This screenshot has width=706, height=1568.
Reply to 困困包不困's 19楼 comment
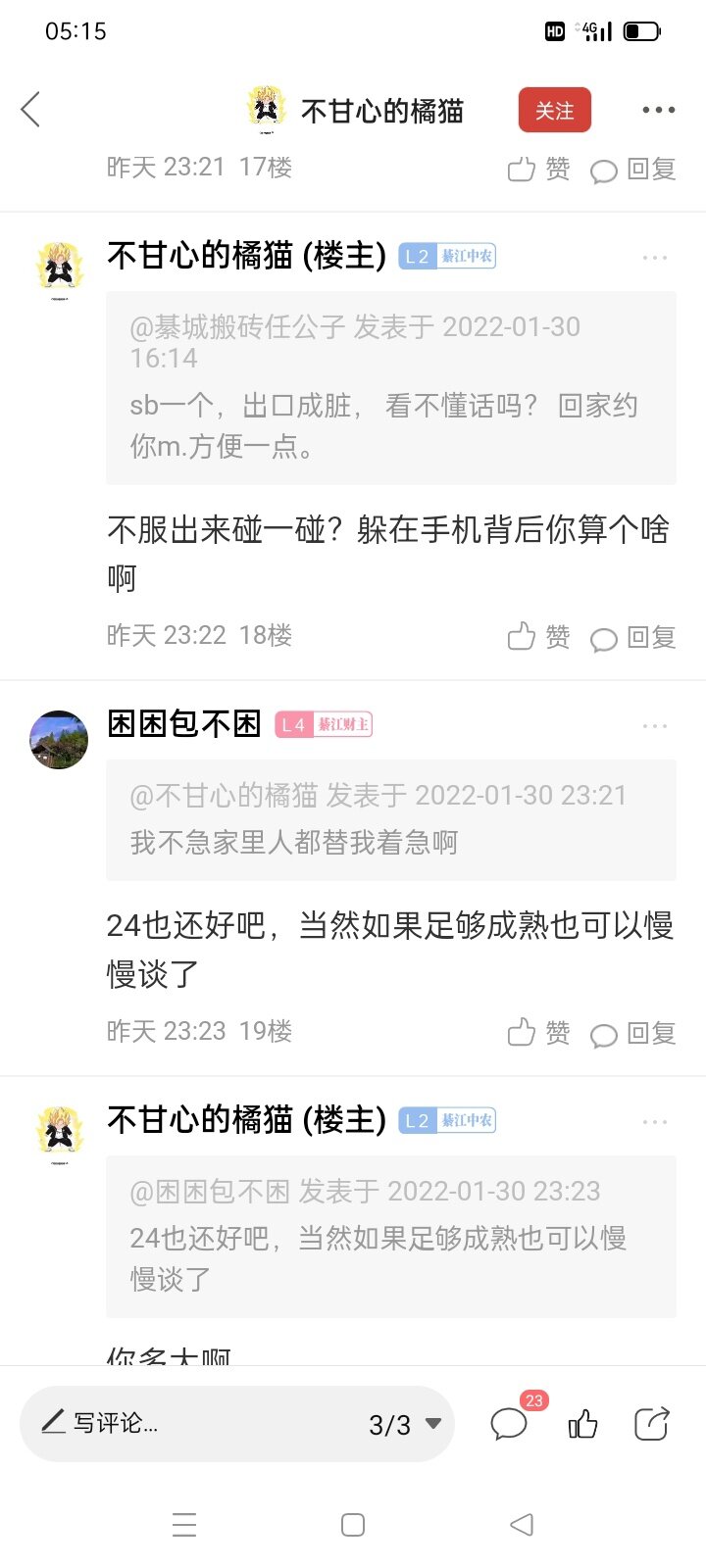coord(633,1033)
